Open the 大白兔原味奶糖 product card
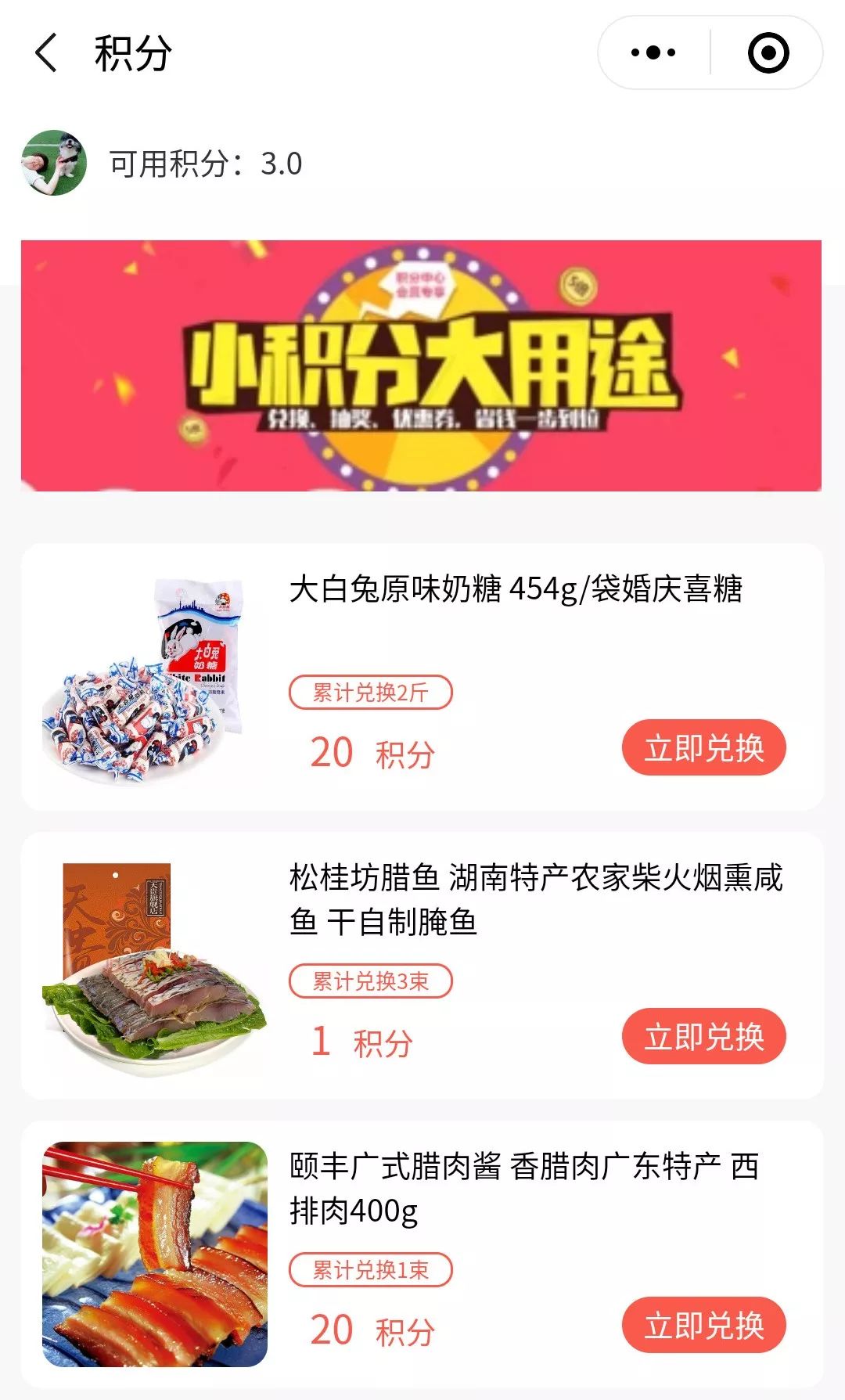 pyautogui.click(x=422, y=678)
